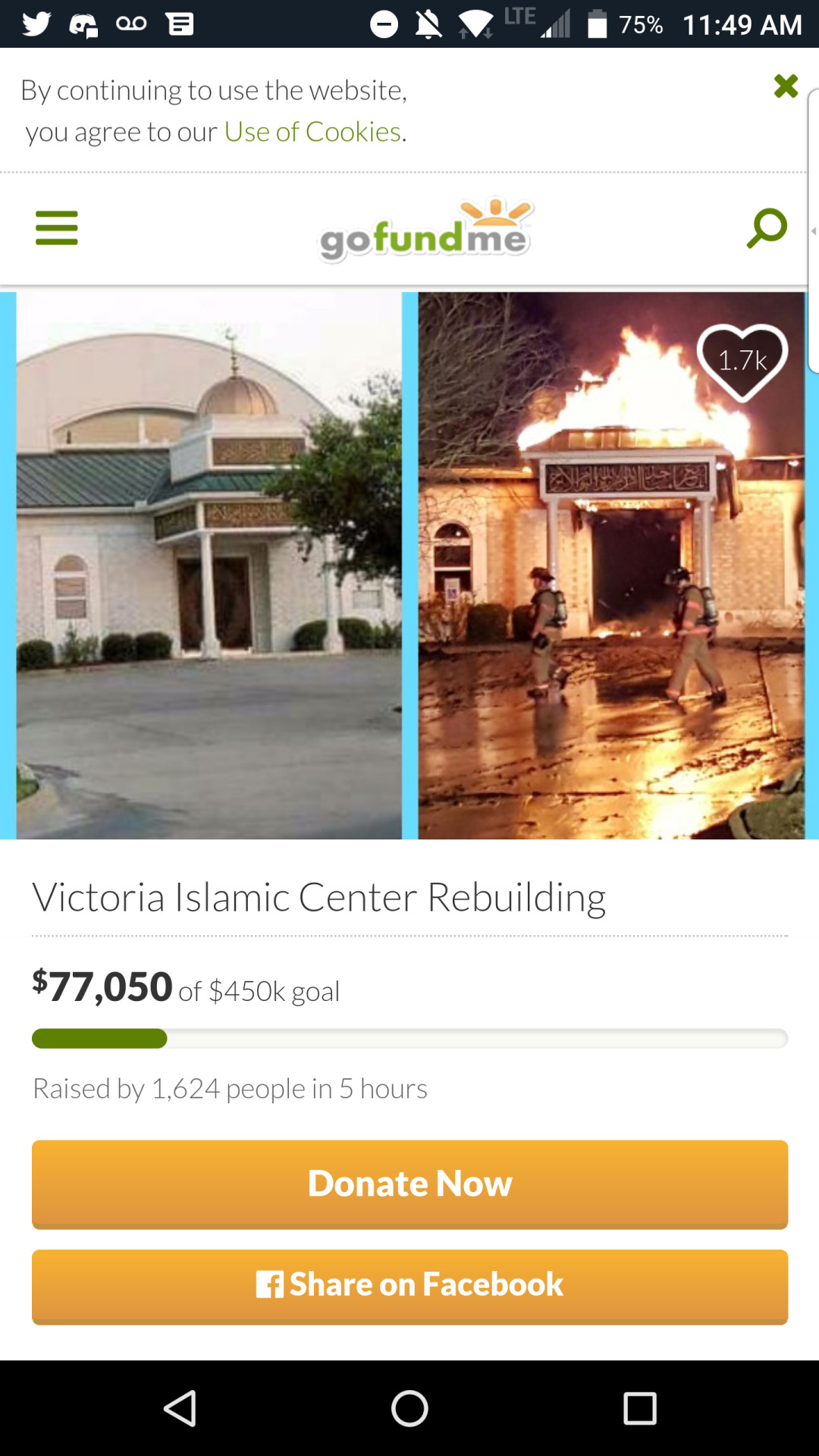Share the campaign on Facebook
This screenshot has height=1456, width=819.
409,1286
